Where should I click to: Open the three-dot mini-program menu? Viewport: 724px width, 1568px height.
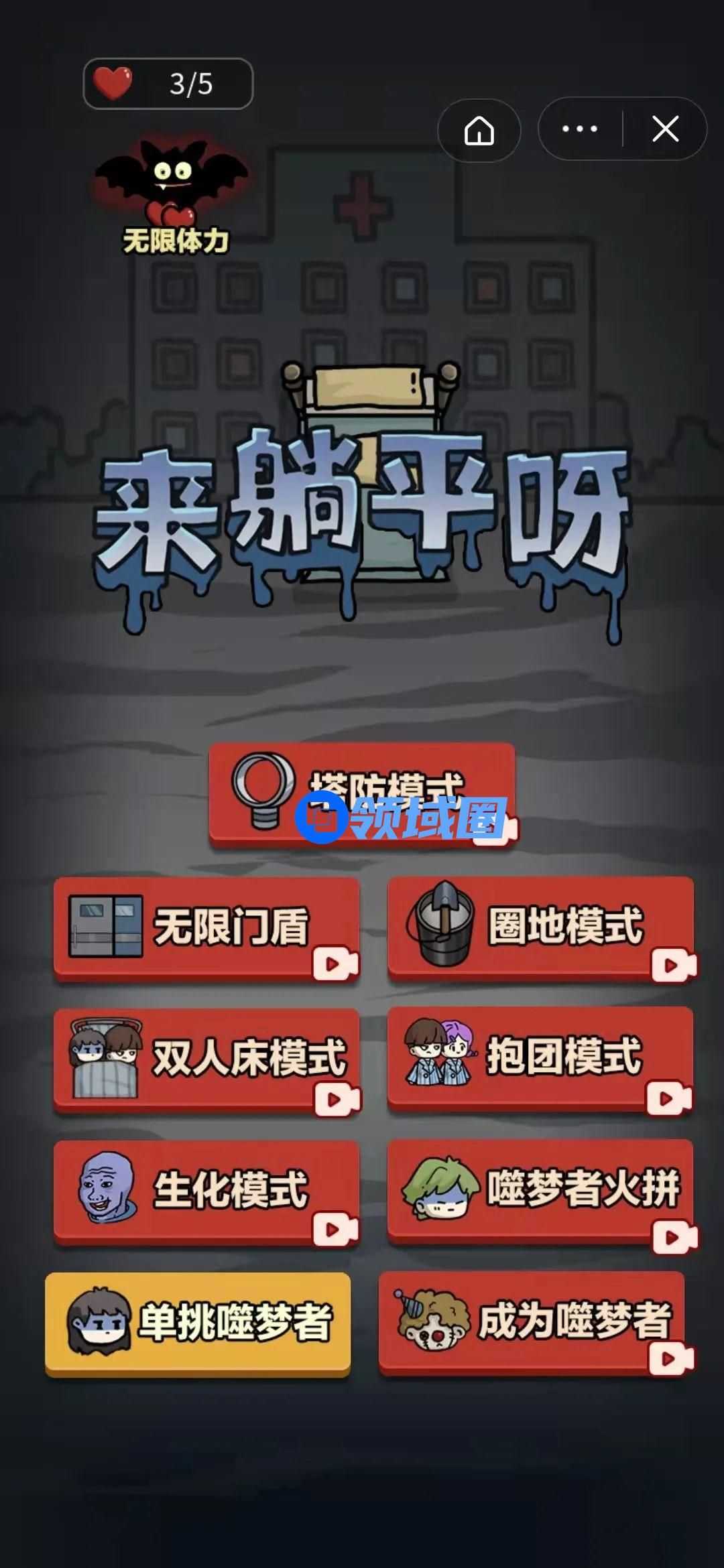[x=580, y=129]
